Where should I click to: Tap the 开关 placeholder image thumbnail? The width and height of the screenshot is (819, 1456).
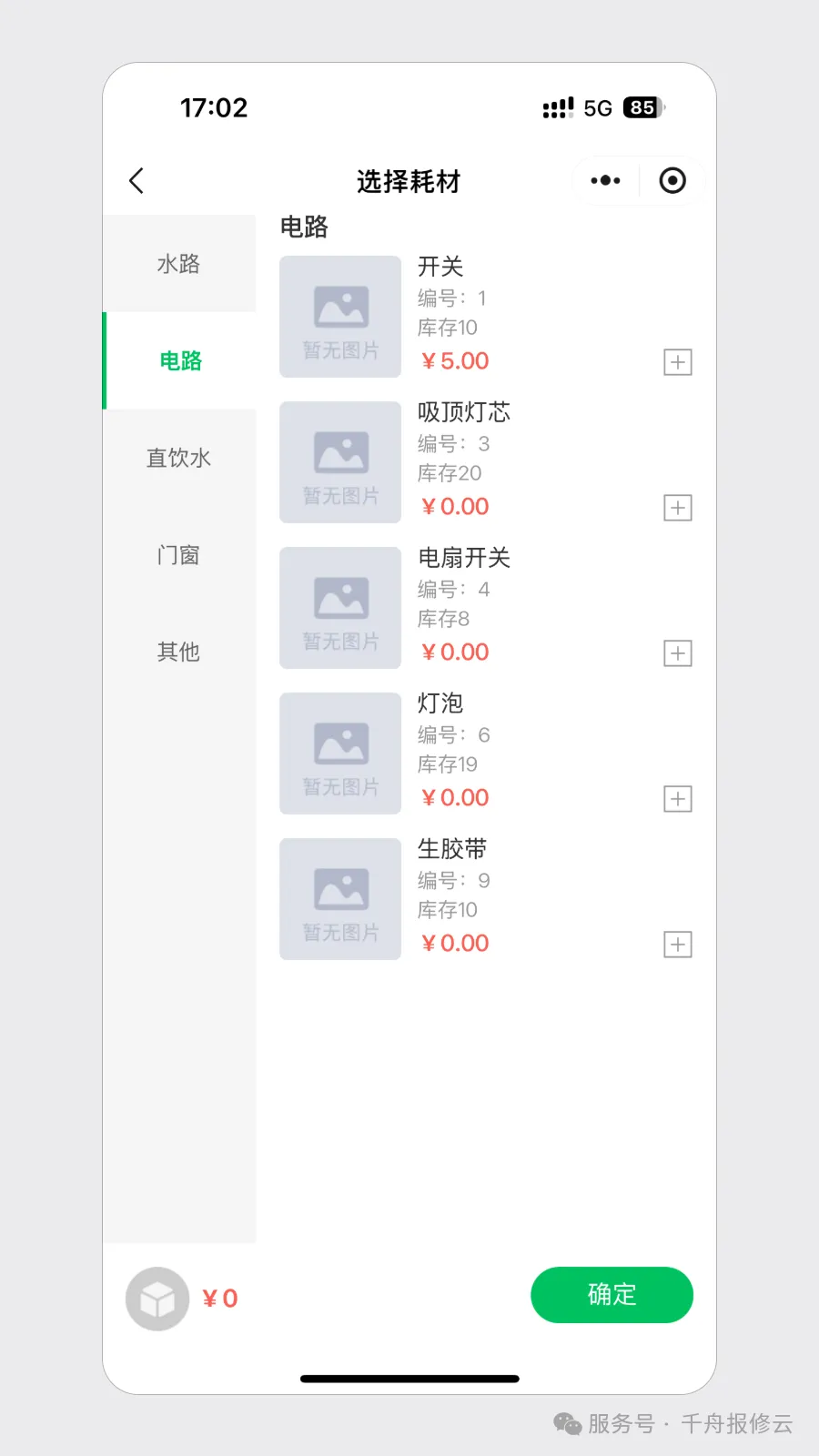click(x=339, y=317)
